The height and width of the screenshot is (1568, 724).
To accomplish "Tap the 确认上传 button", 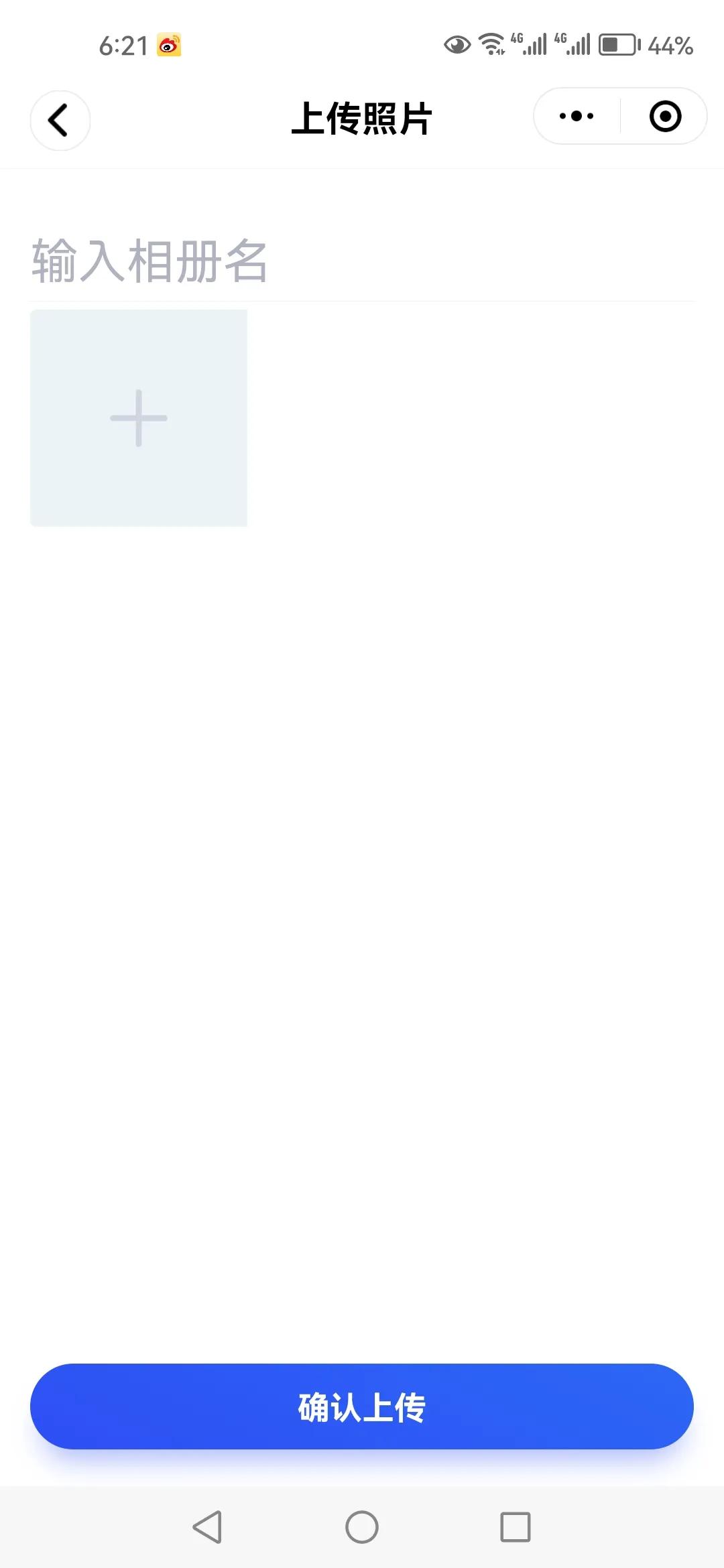I will (362, 1407).
